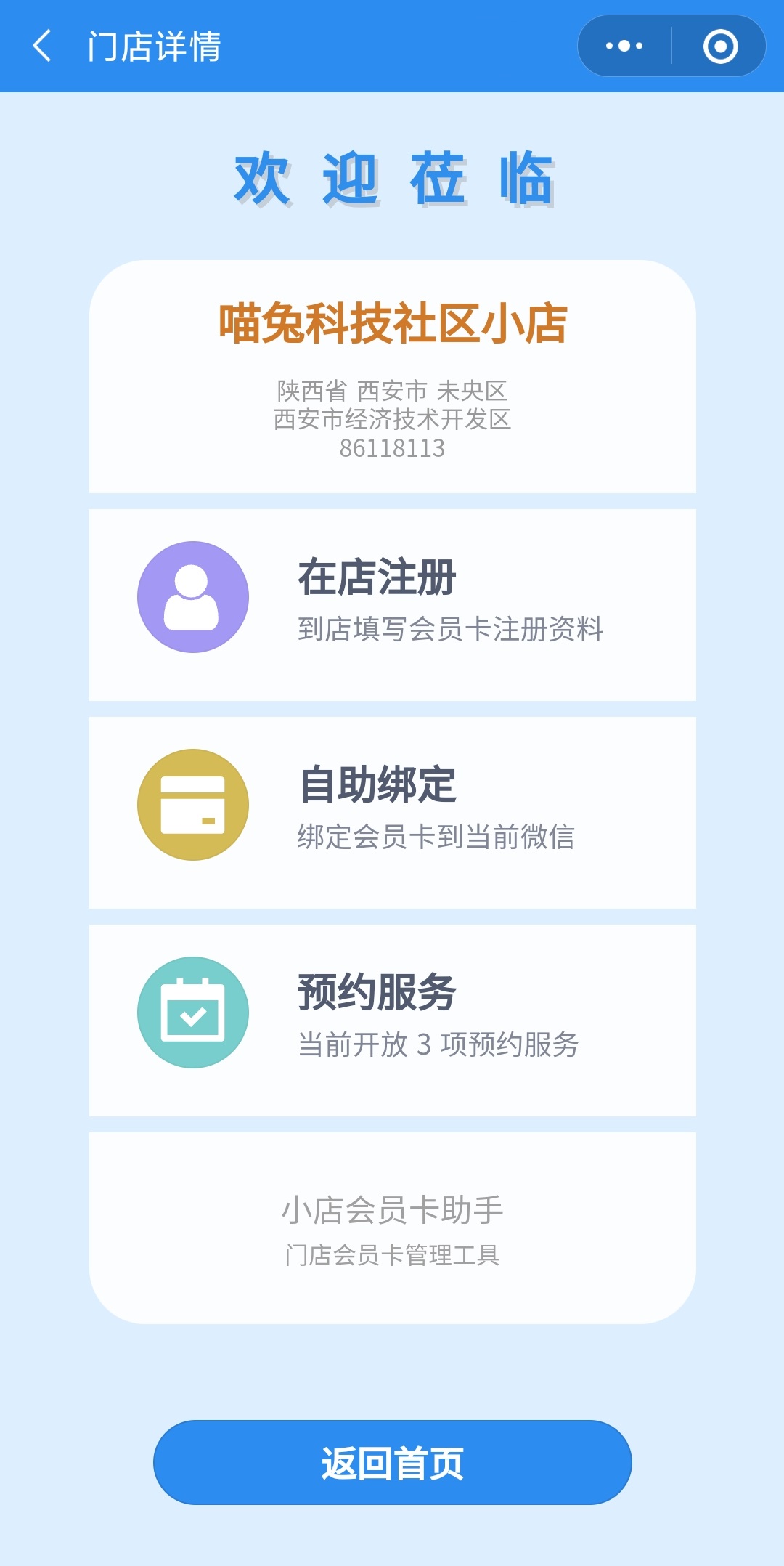
Task: Open the mini program three-dot menu
Action: (x=624, y=46)
